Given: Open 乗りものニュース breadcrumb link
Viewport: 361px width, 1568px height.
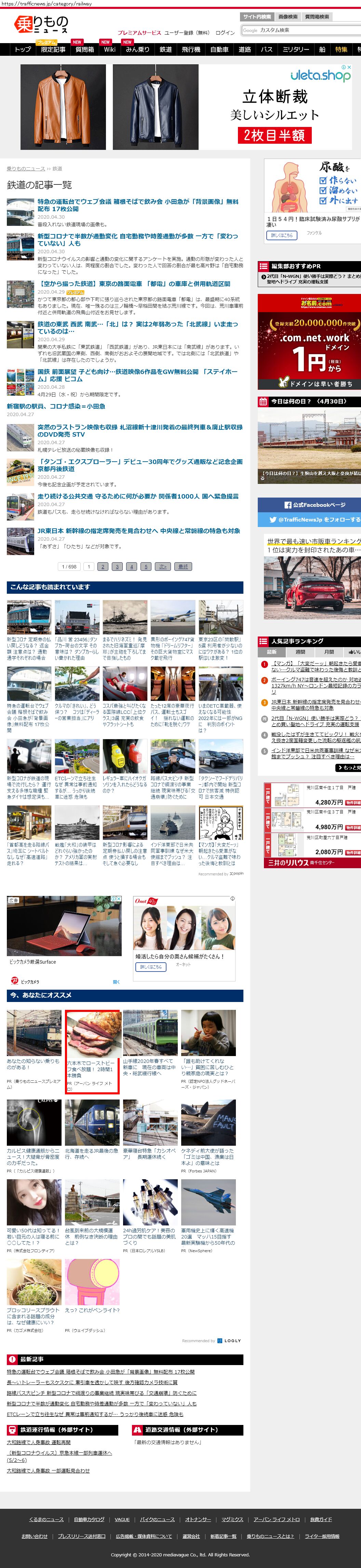Looking at the screenshot, I should coord(26,169).
